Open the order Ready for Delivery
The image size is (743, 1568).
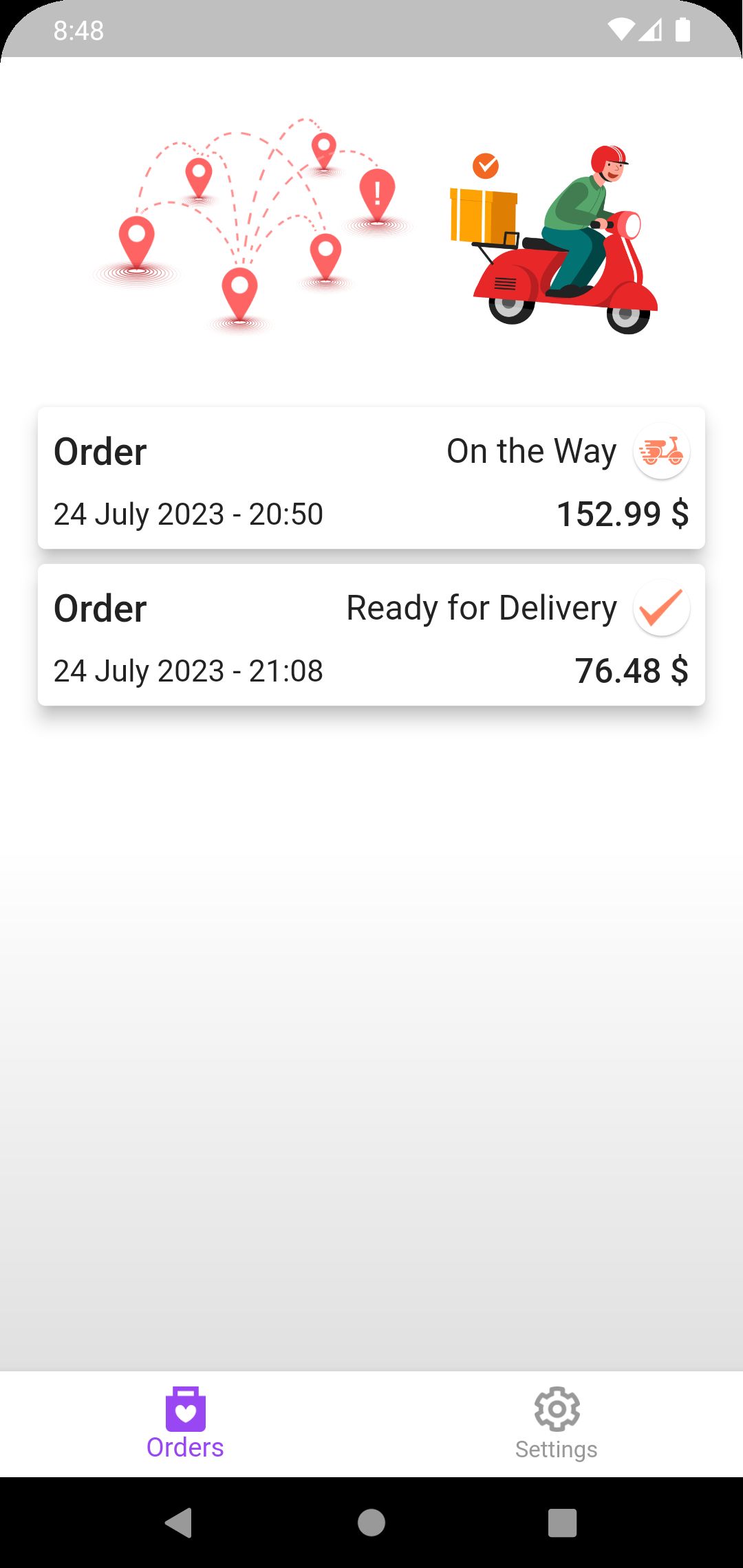click(371, 635)
